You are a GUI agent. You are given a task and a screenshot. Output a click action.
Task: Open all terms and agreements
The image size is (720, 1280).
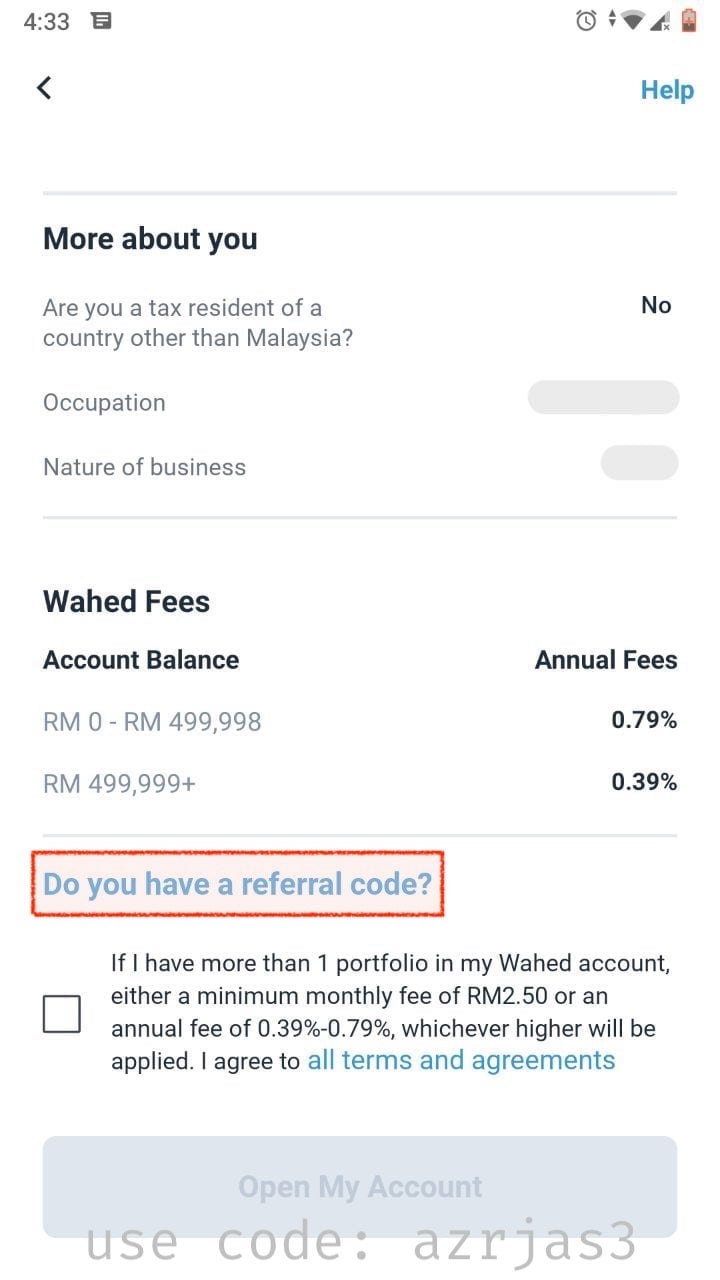point(461,1061)
